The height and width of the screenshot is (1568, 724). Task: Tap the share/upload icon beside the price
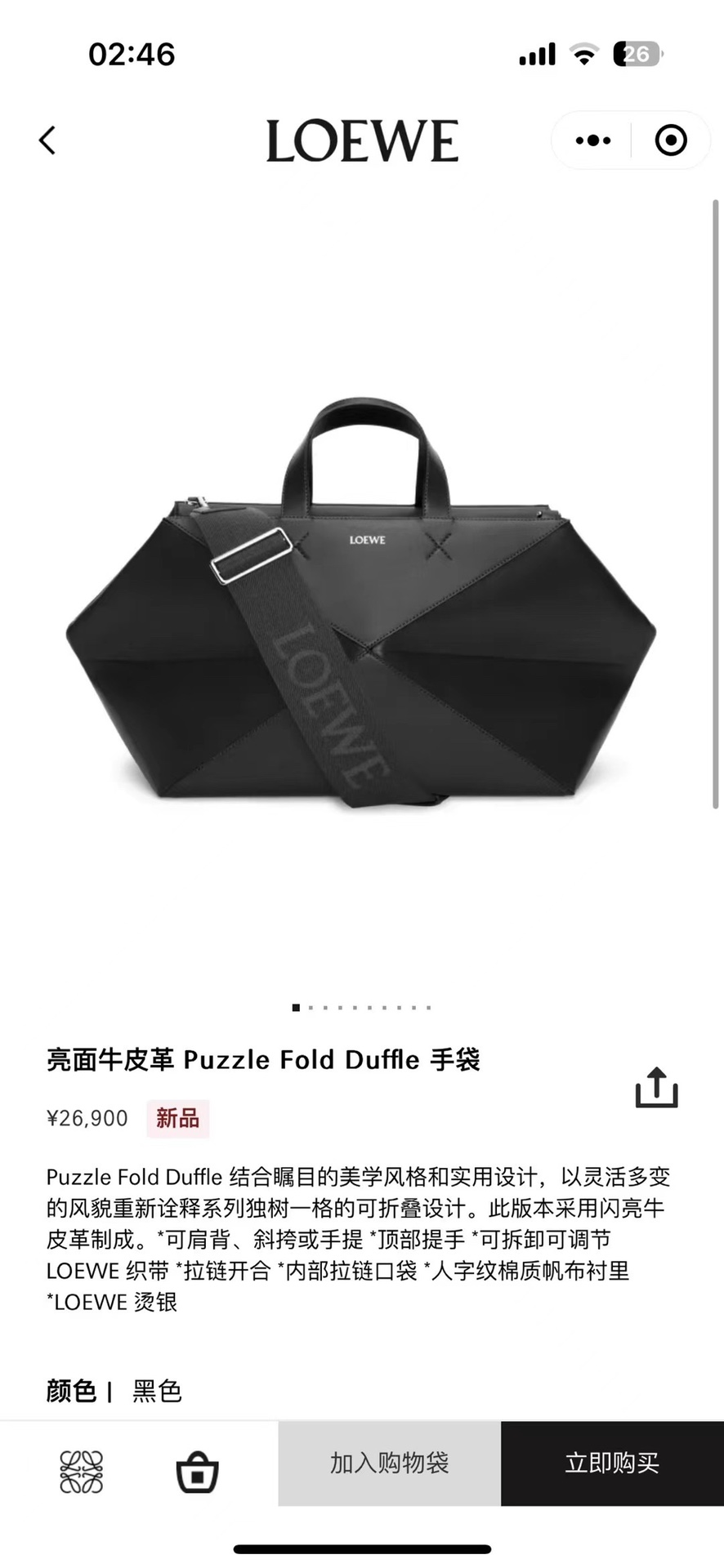657,1088
